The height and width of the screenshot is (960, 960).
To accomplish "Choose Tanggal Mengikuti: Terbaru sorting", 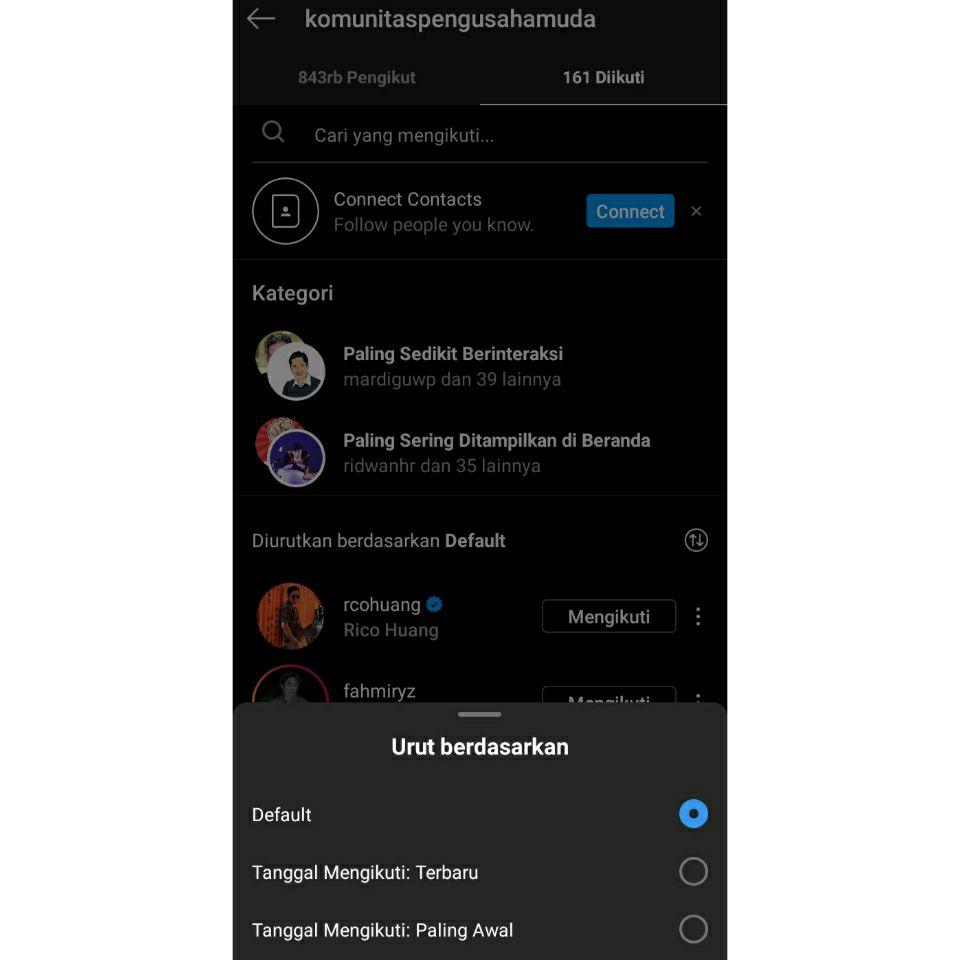I will 693,872.
